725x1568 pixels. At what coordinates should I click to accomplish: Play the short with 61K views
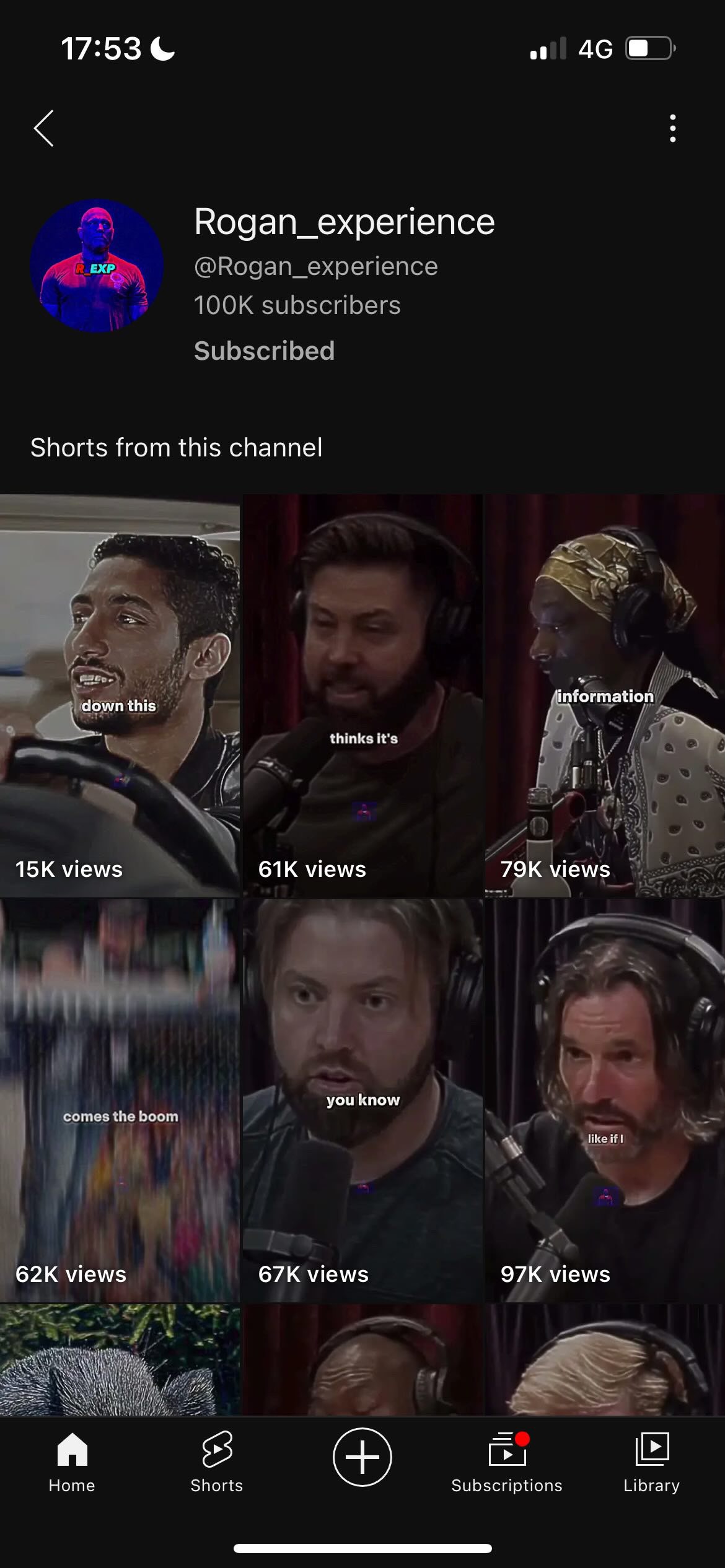point(362,695)
